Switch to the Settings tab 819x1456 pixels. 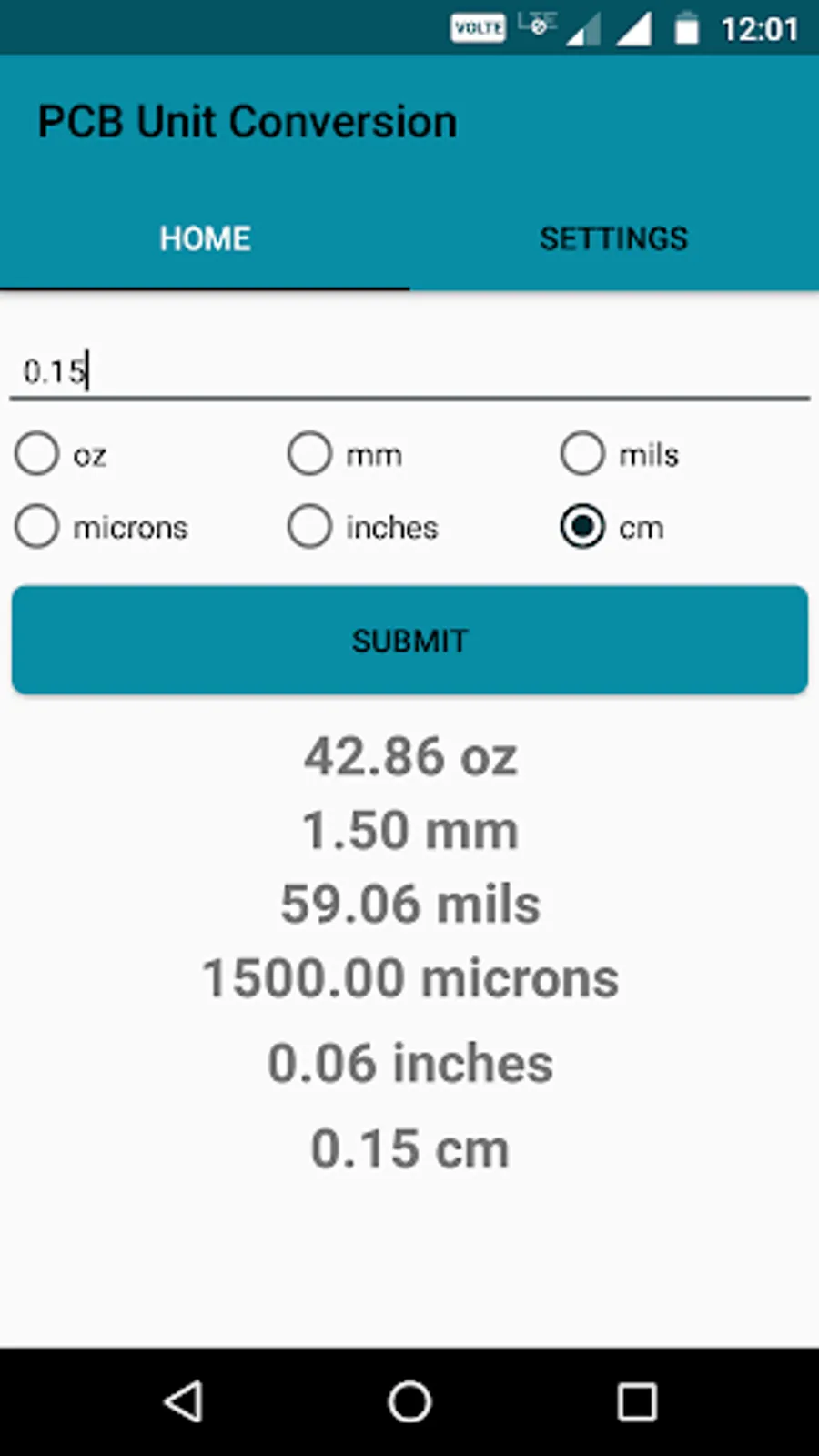(x=613, y=238)
